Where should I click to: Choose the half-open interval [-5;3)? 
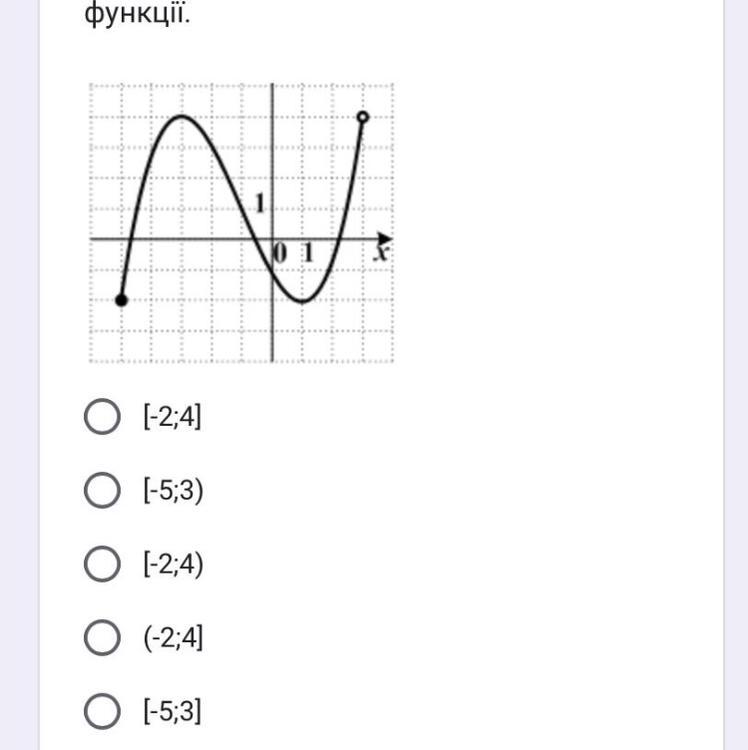[x=101, y=491]
